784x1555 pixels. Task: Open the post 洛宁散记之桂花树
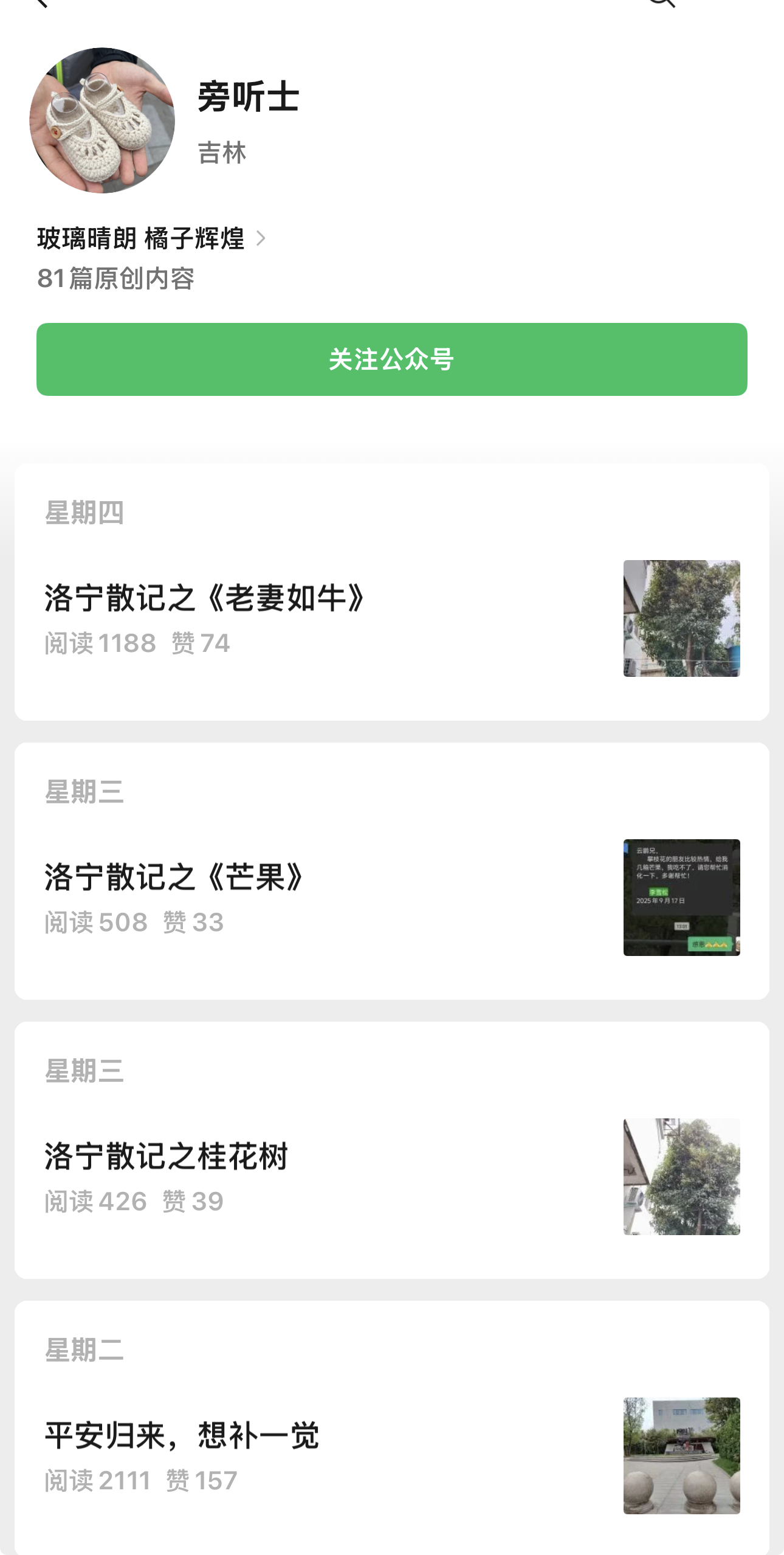coord(166,1156)
